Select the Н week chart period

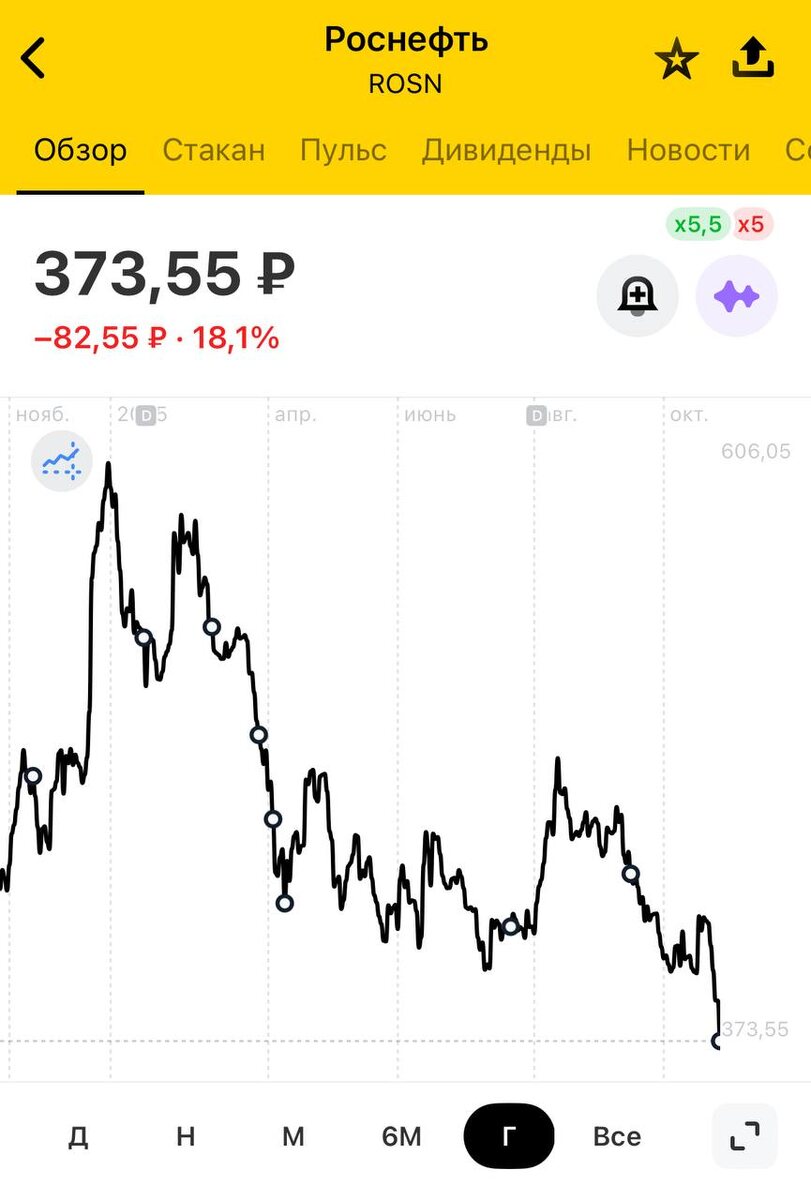coord(185,1136)
